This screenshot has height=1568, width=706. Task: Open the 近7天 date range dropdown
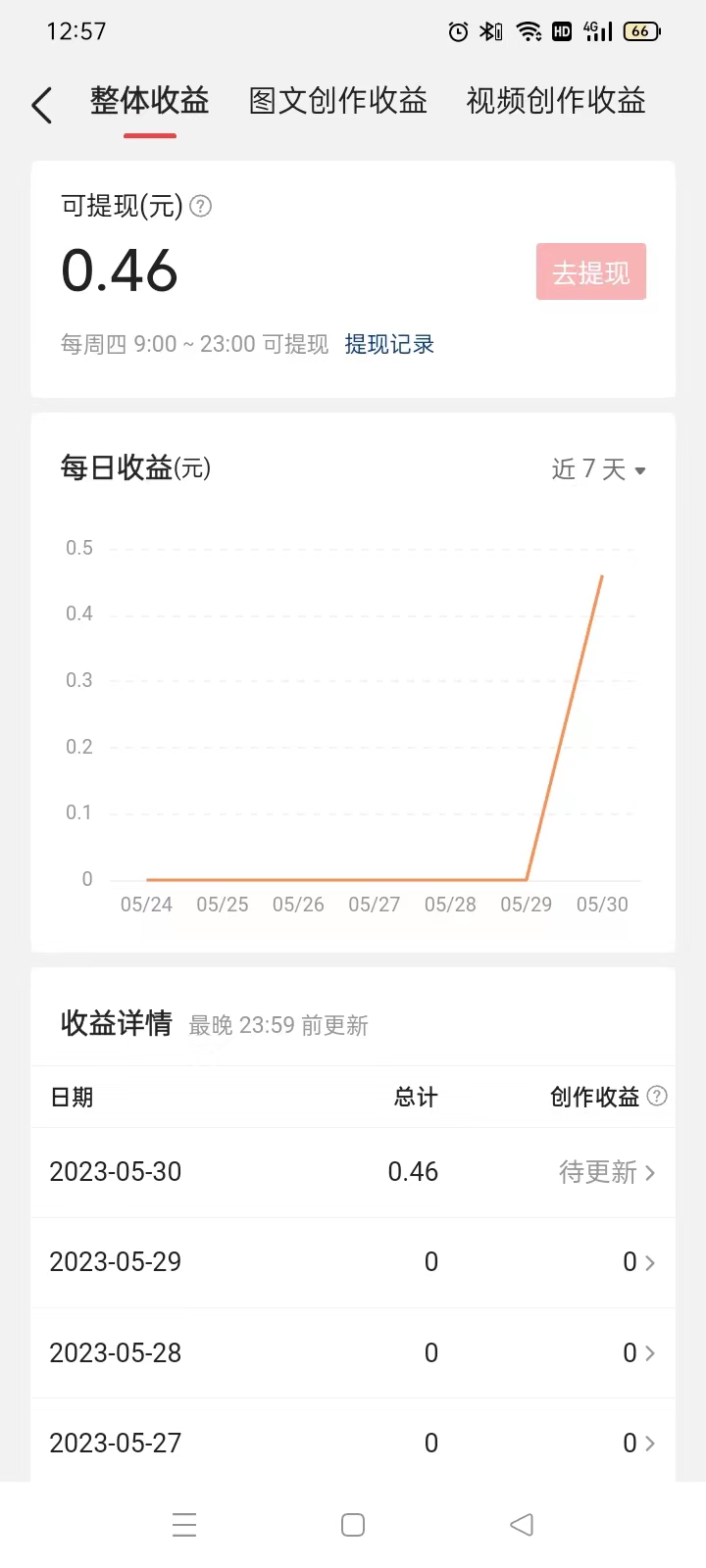pyautogui.click(x=598, y=469)
